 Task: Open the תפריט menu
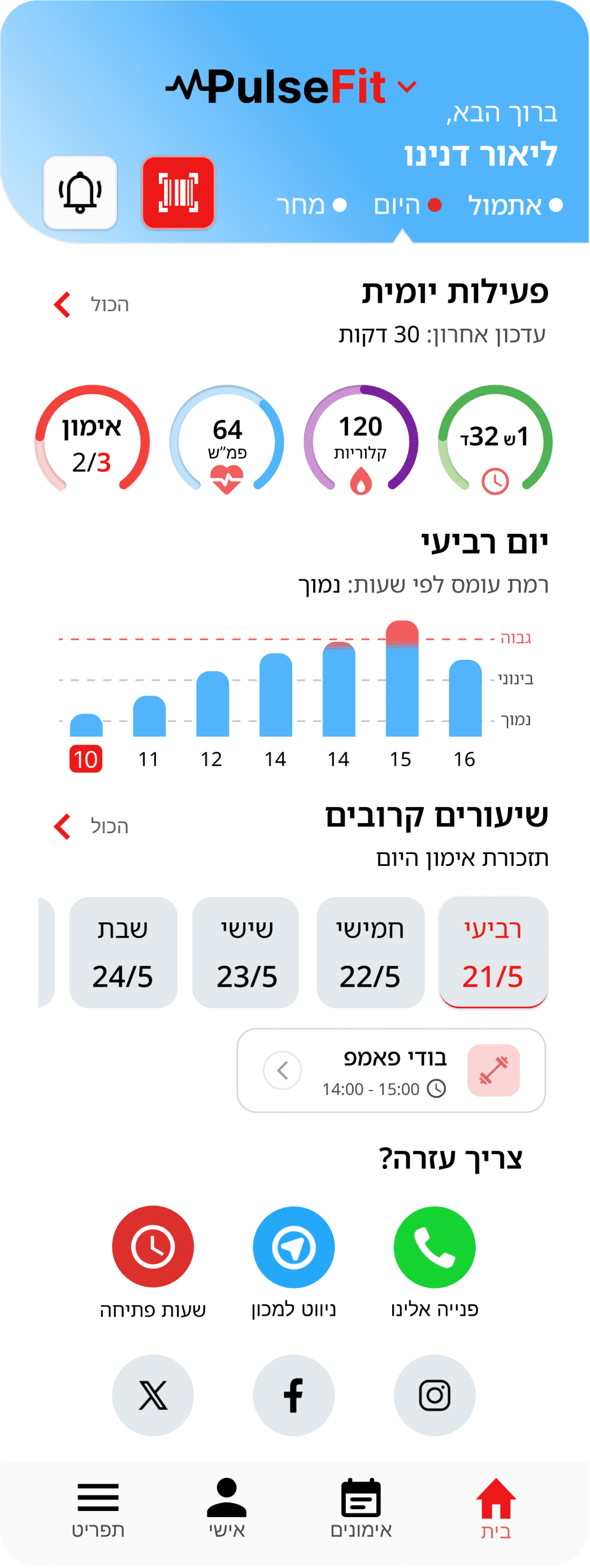(x=98, y=1507)
